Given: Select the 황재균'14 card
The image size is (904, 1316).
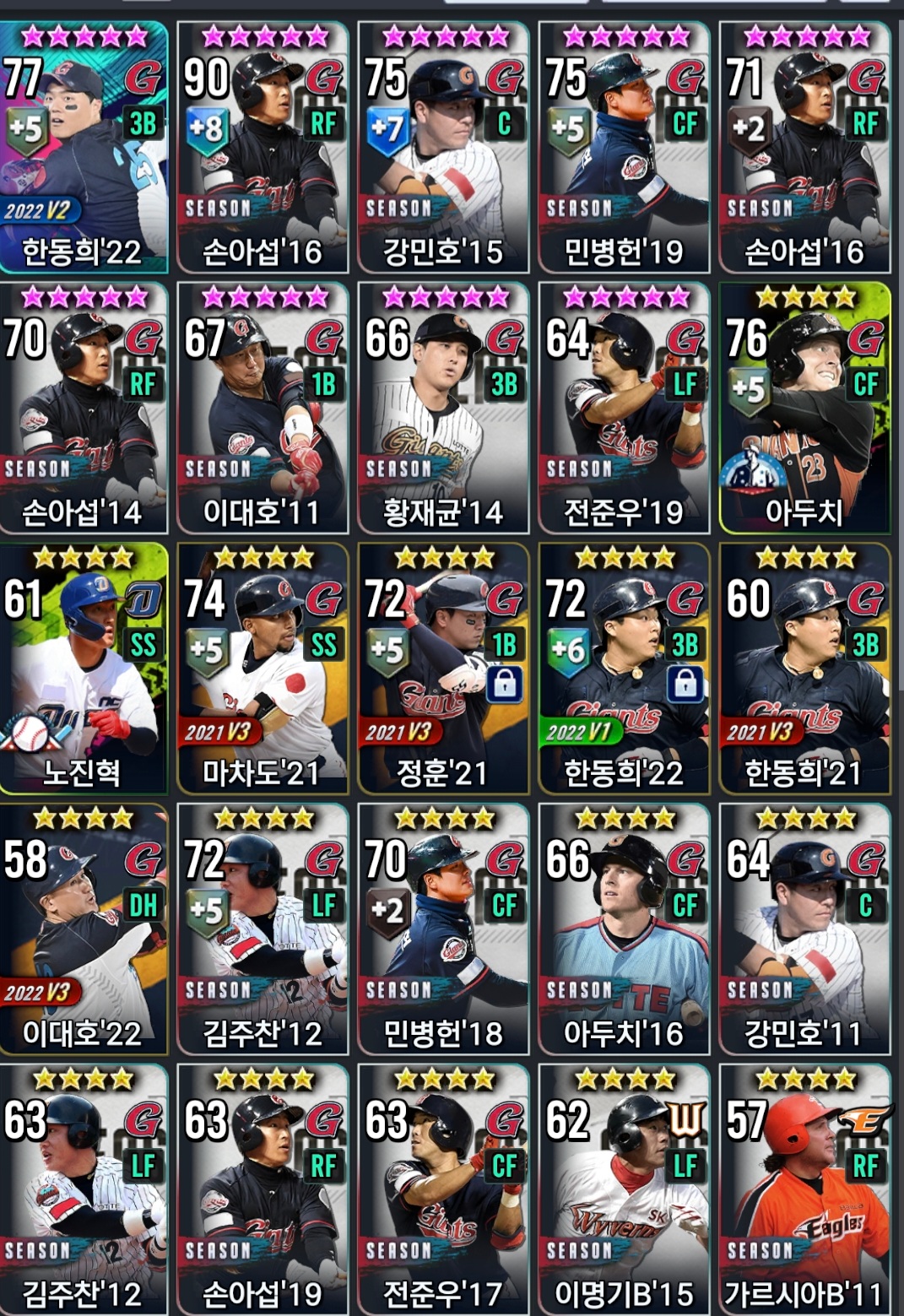Looking at the screenshot, I should pos(444,409).
